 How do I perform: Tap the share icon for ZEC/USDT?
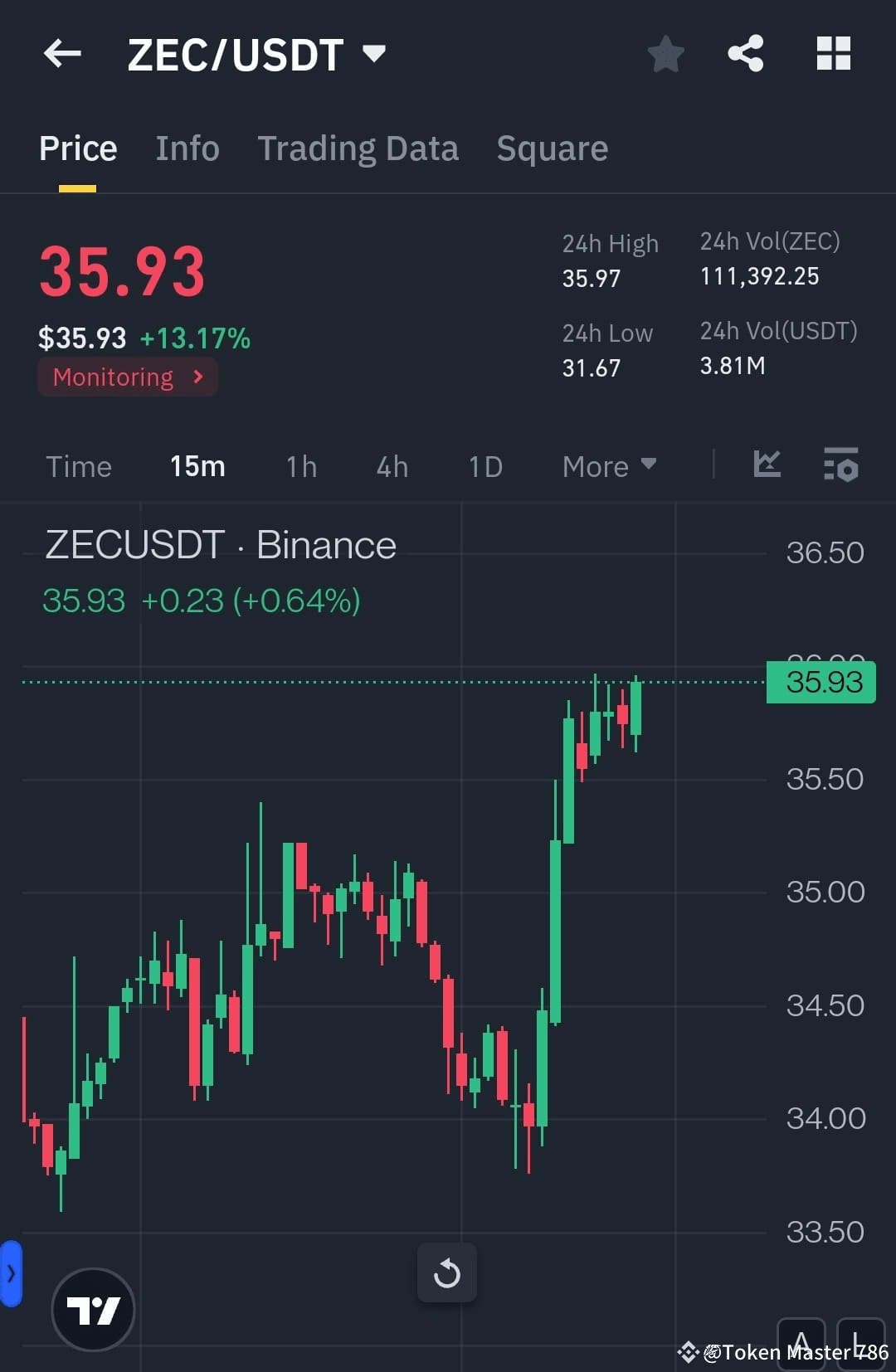point(745,53)
